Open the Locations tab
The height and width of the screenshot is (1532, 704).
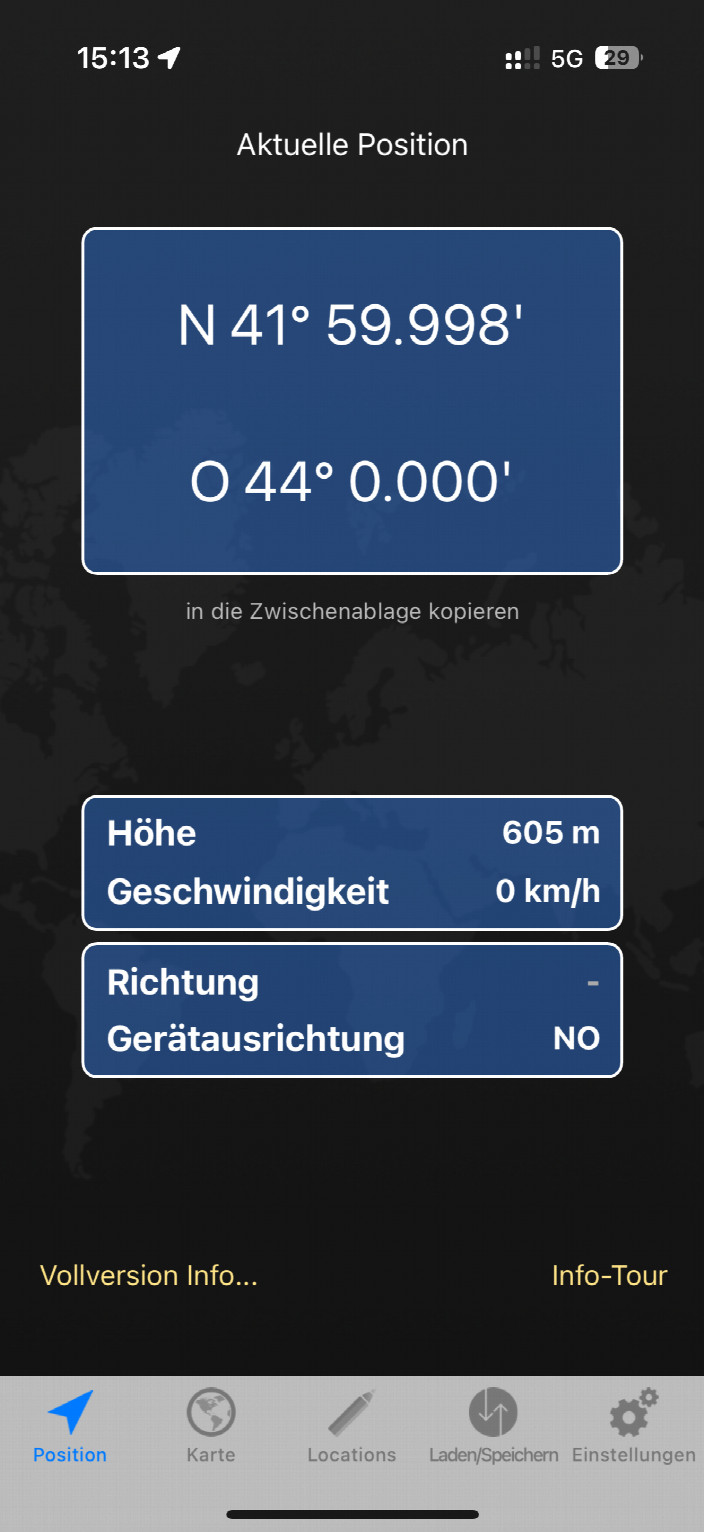click(352, 1426)
